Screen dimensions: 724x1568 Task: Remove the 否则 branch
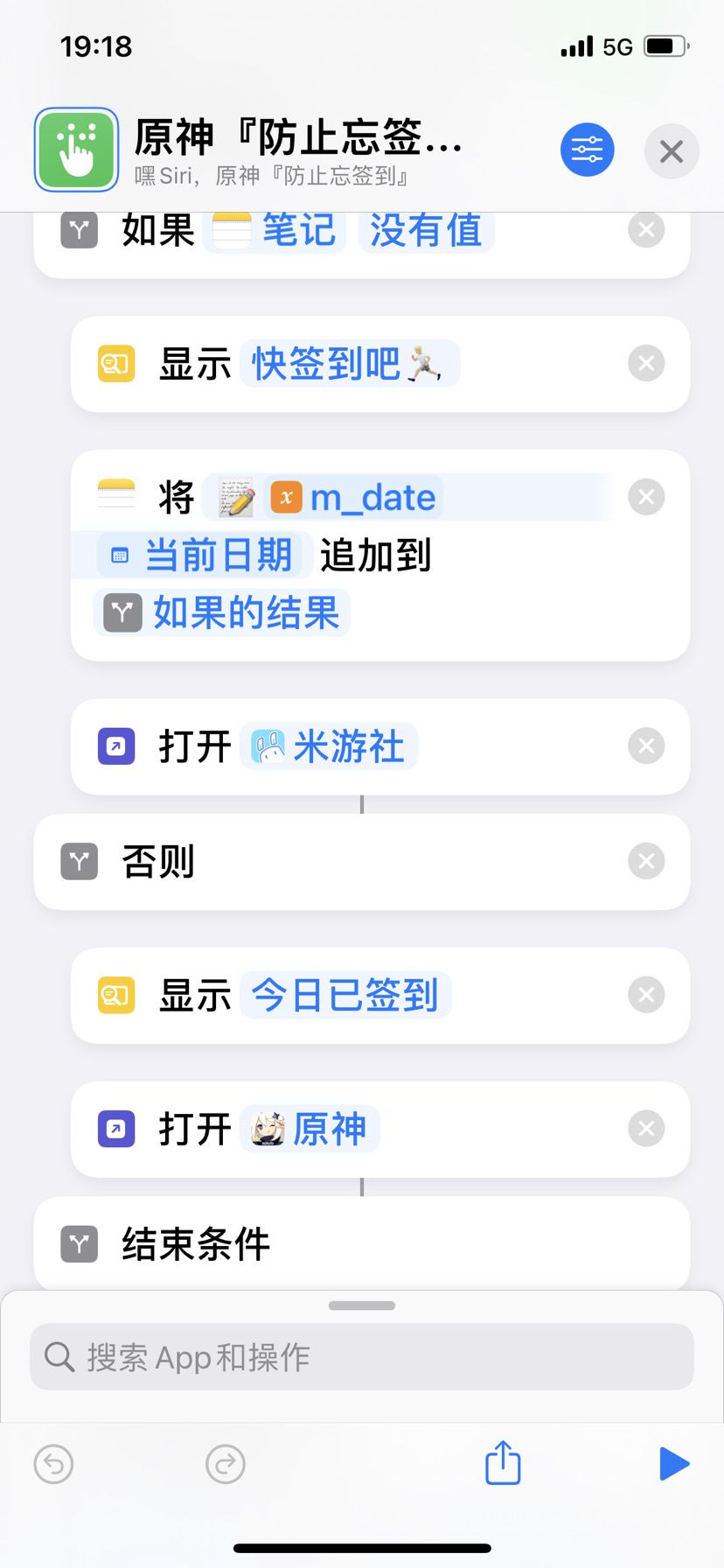click(646, 862)
